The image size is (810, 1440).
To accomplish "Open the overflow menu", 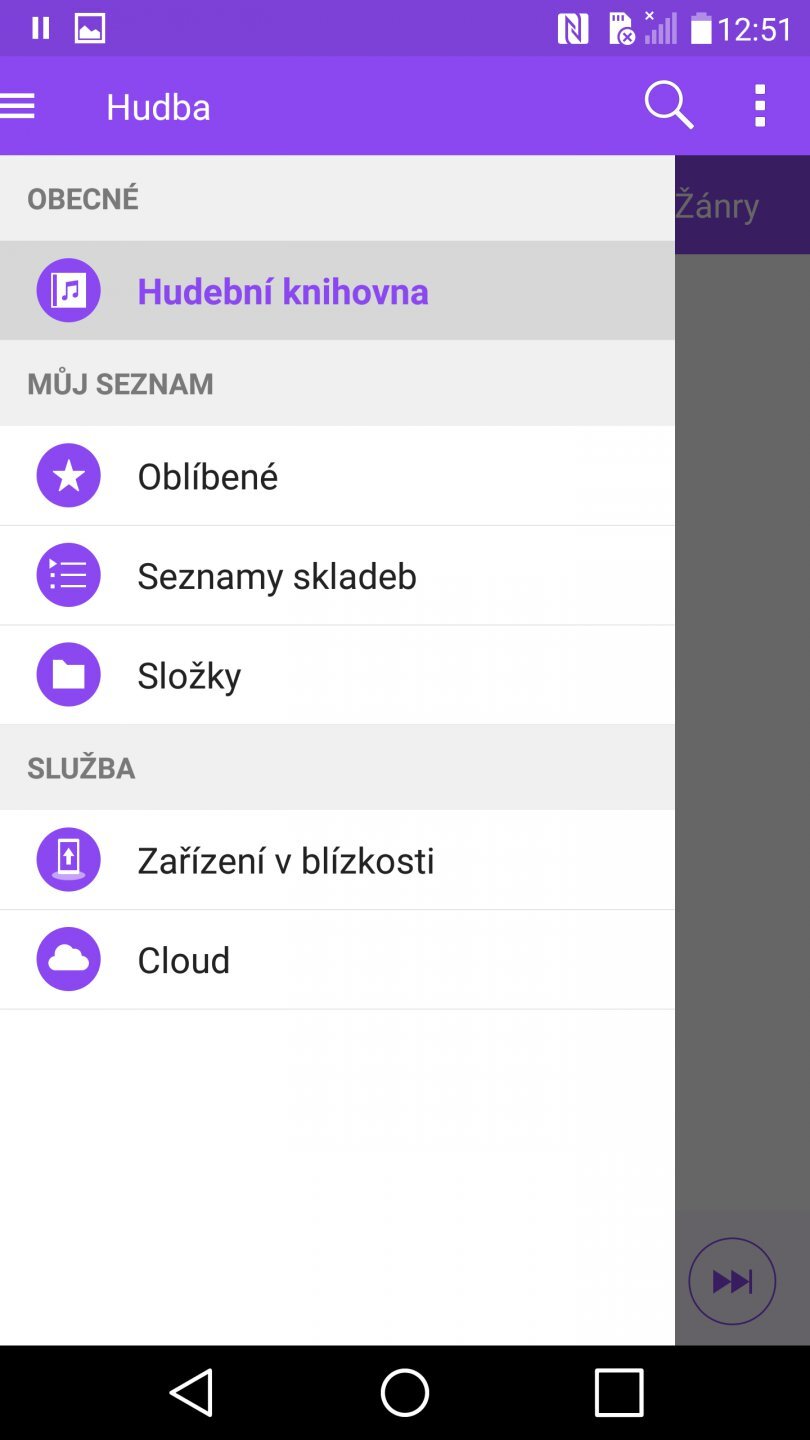I will point(760,106).
